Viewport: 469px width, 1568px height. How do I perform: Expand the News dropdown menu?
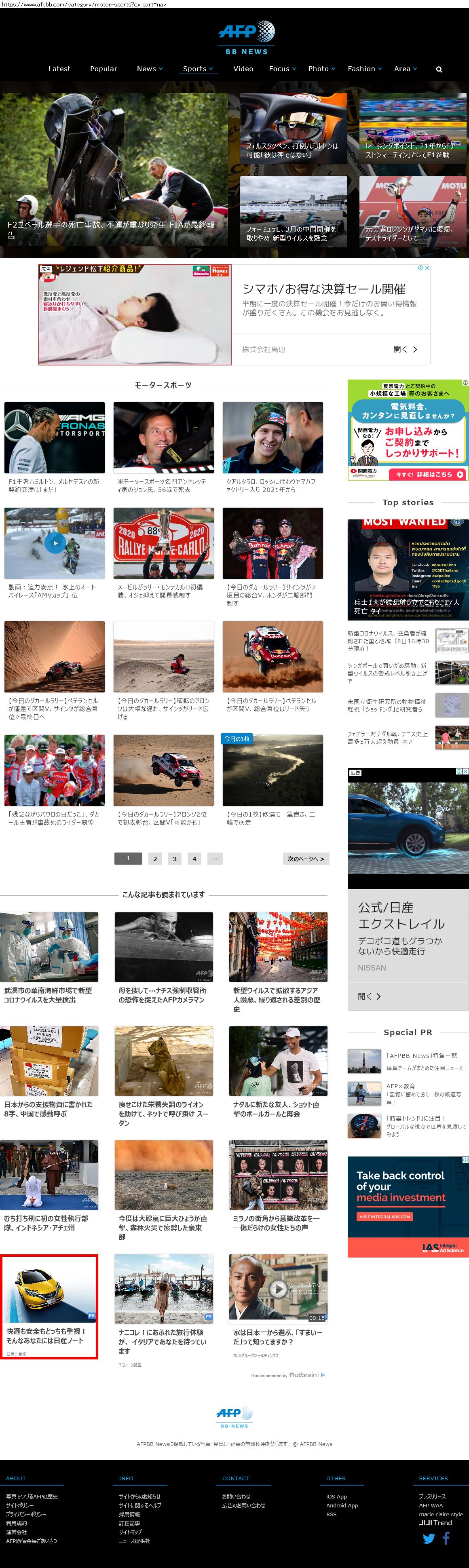(149, 69)
